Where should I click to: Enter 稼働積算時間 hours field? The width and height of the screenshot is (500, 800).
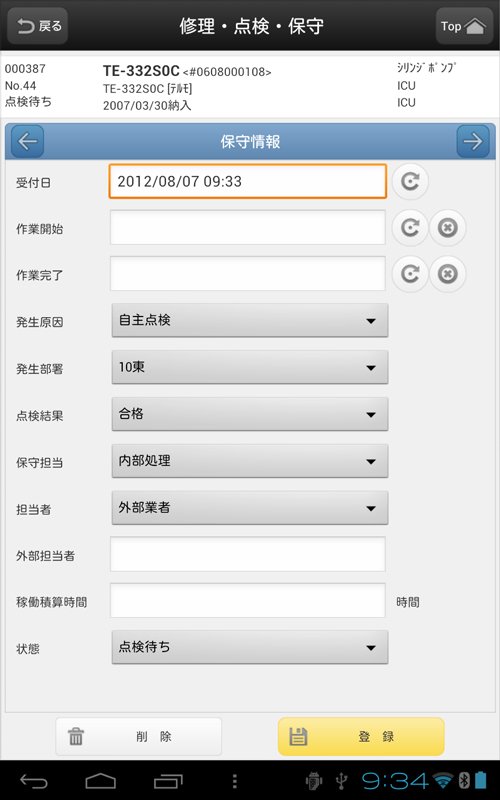[247, 601]
